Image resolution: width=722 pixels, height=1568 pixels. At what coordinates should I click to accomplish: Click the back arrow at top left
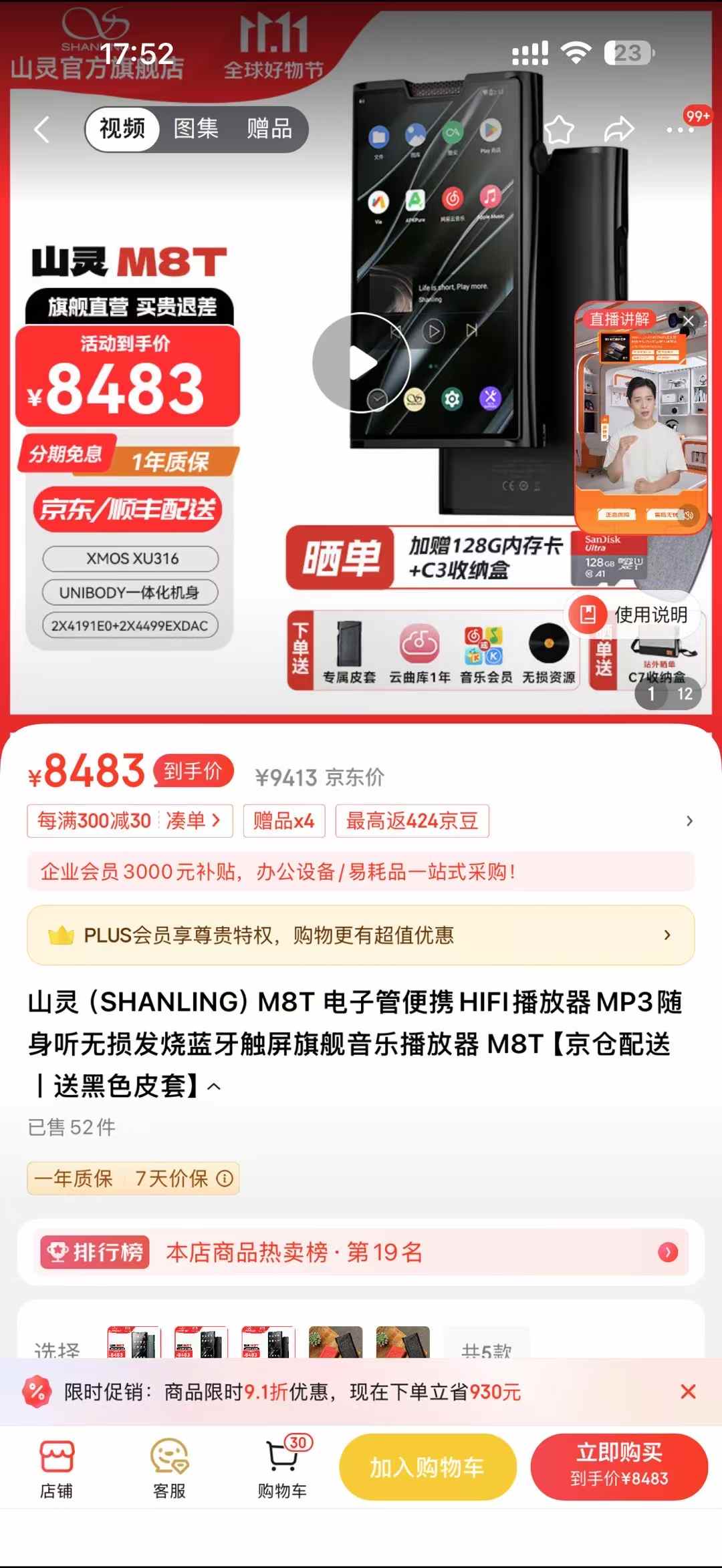[41, 129]
